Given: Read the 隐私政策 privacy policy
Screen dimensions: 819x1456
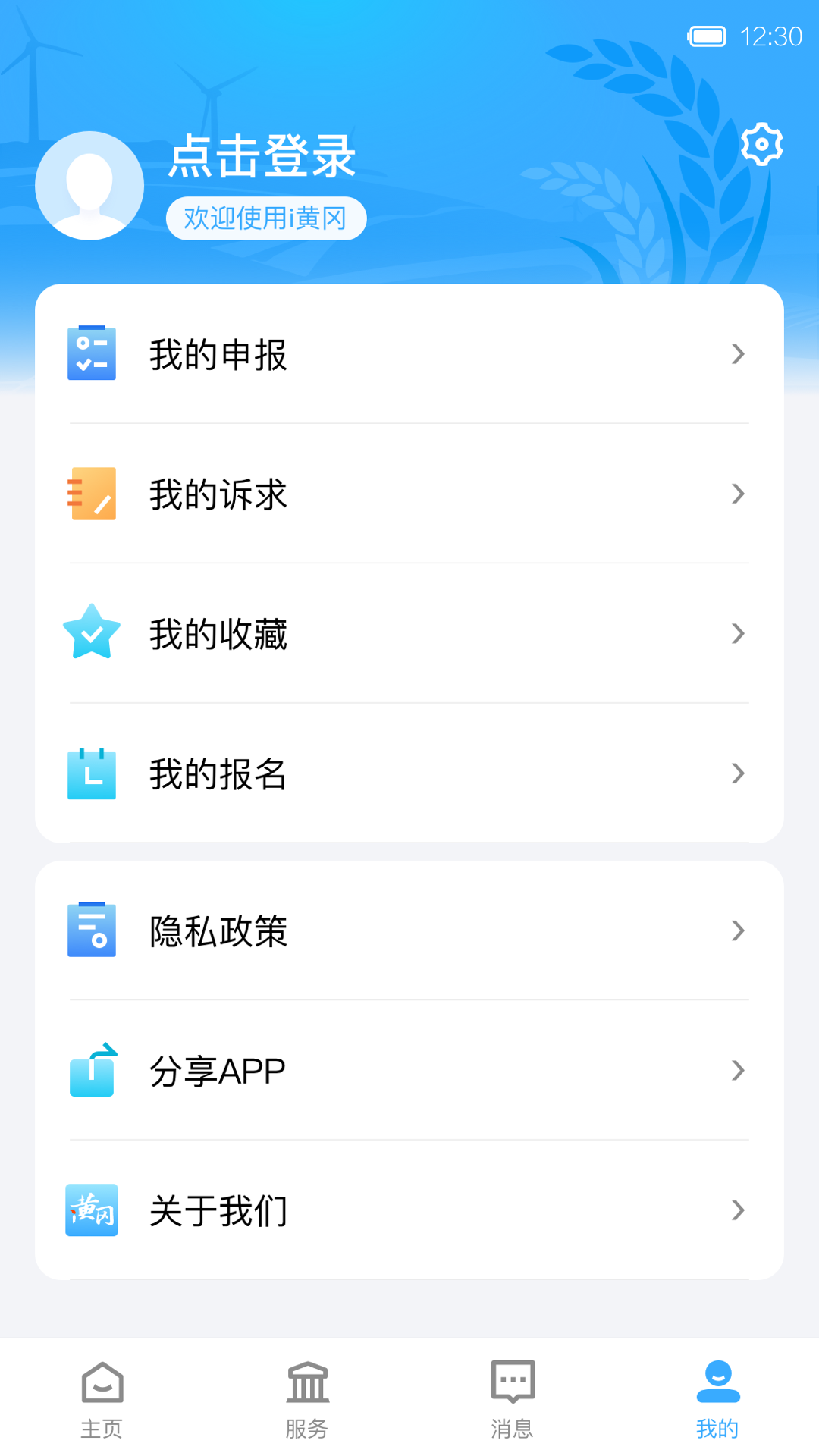Looking at the screenshot, I should pos(409,930).
